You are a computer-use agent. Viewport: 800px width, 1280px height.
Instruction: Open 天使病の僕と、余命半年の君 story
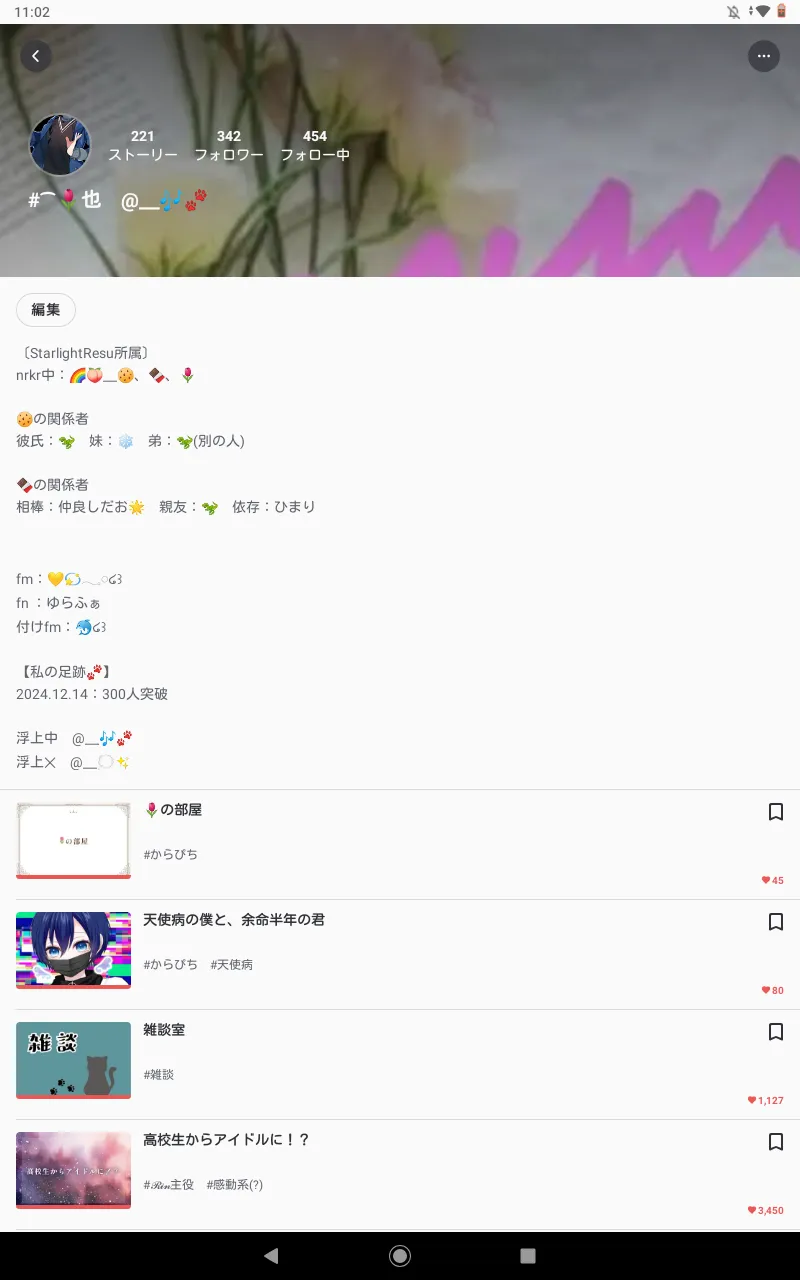pos(400,954)
